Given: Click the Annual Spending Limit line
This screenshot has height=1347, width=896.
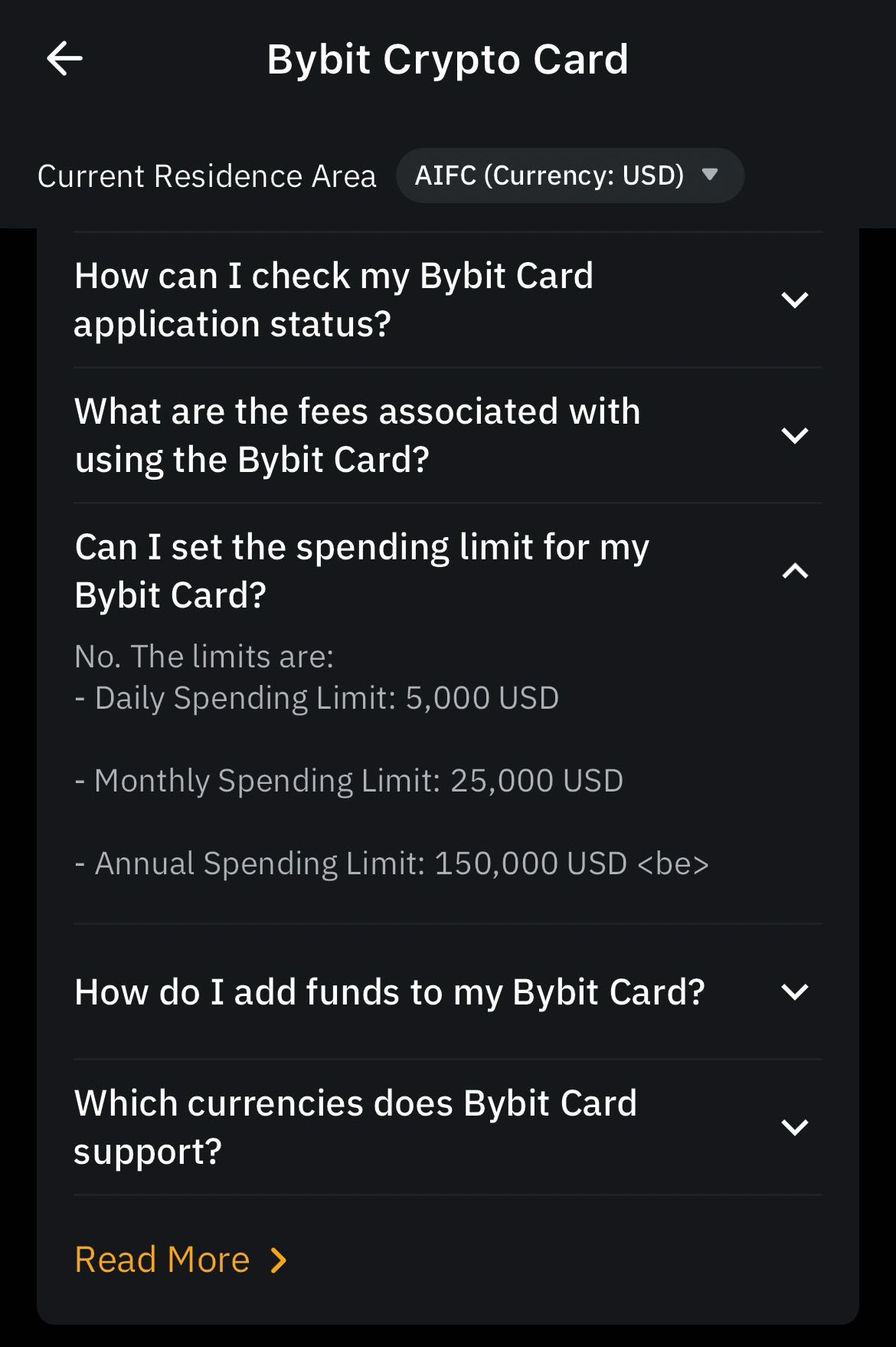Looking at the screenshot, I should tap(391, 863).
